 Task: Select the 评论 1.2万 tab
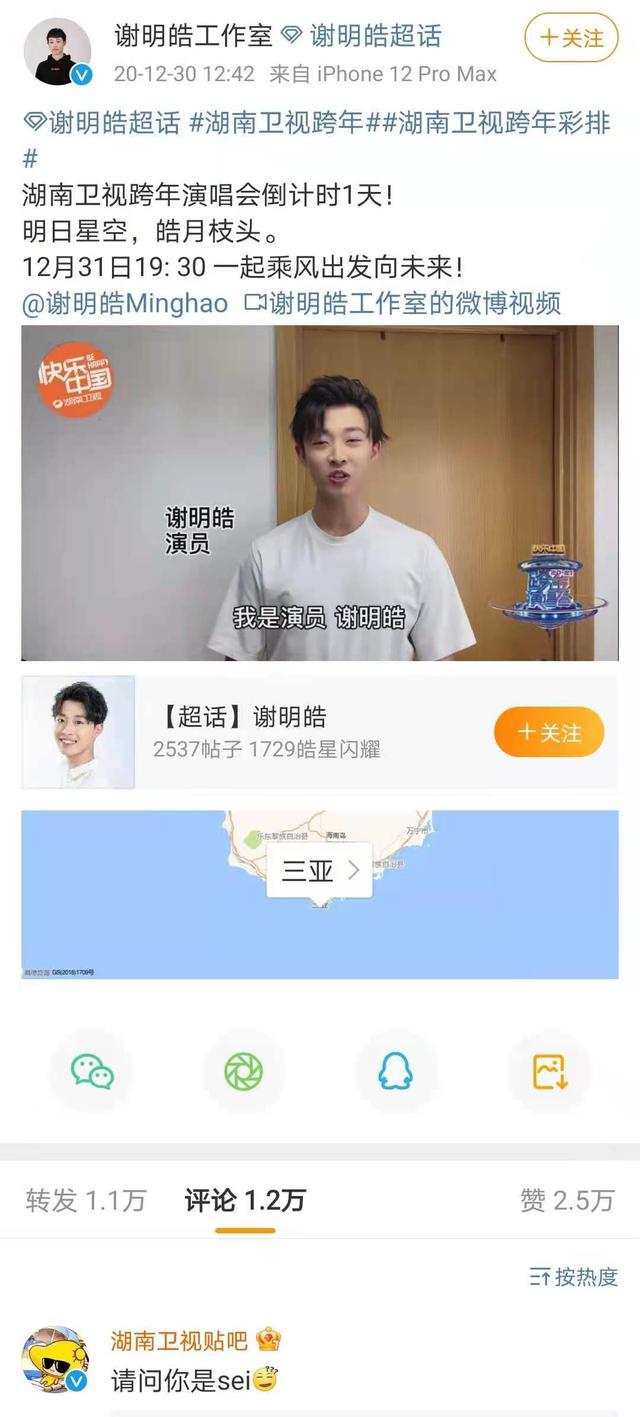(244, 1200)
